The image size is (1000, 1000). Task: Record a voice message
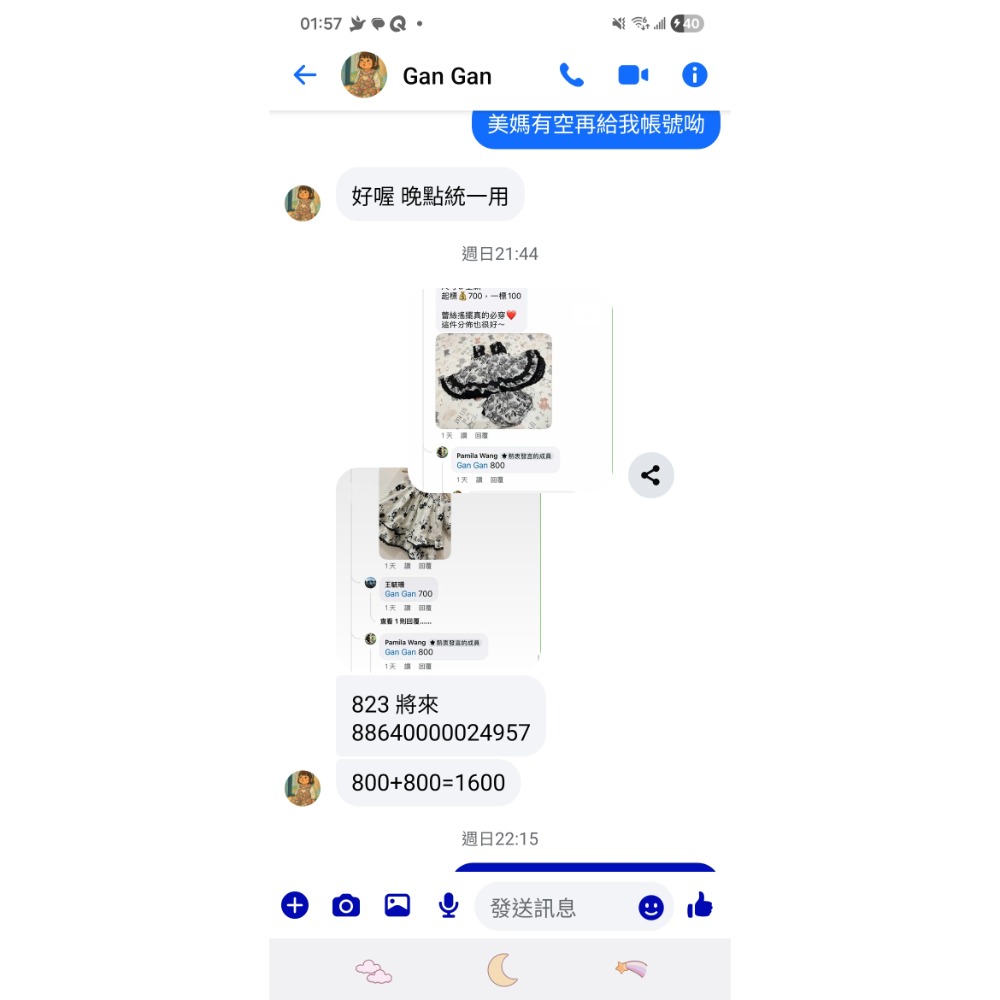[x=448, y=906]
